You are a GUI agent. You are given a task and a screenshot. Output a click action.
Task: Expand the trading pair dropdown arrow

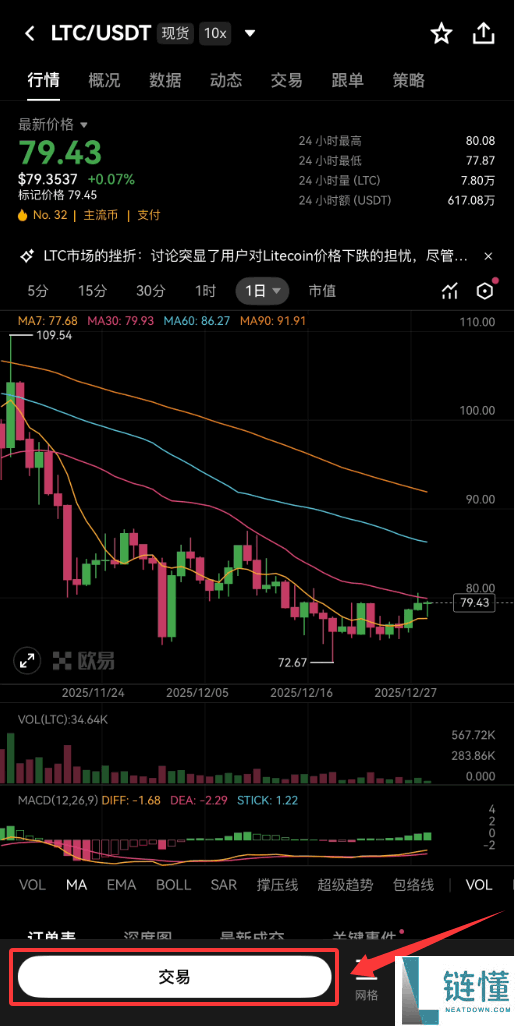pyautogui.click(x=250, y=33)
